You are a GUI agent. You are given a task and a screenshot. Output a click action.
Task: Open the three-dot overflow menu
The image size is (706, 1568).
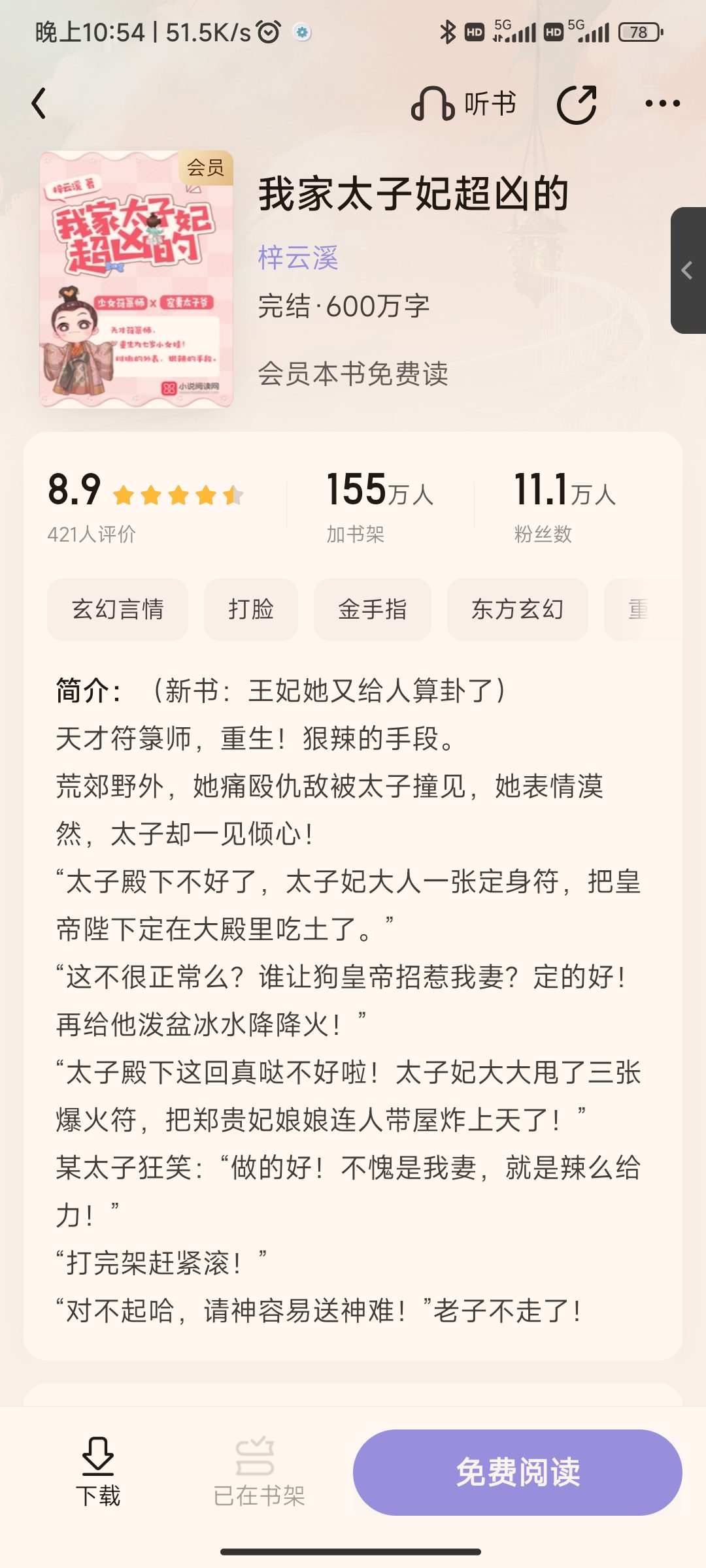tap(662, 103)
